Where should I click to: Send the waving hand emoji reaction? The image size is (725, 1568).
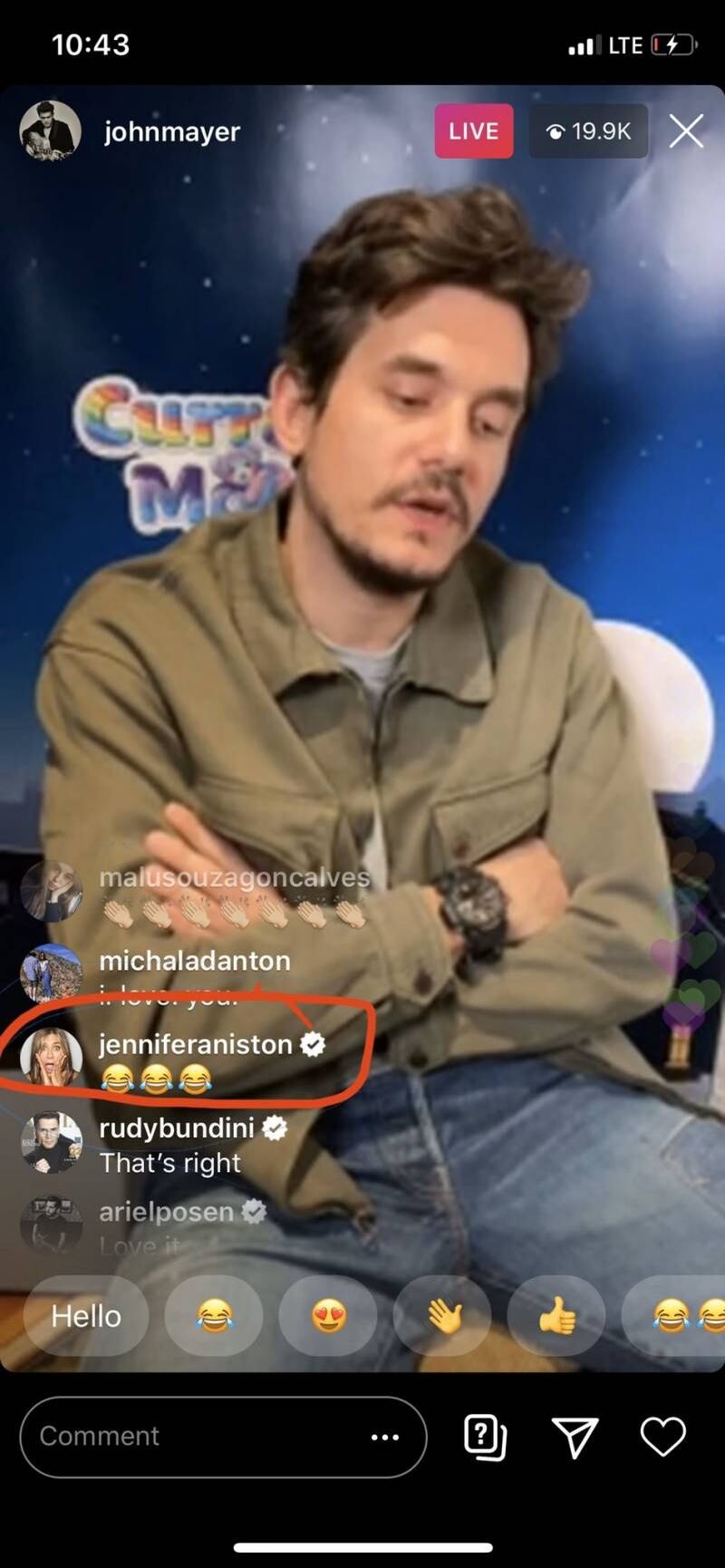tap(443, 1316)
